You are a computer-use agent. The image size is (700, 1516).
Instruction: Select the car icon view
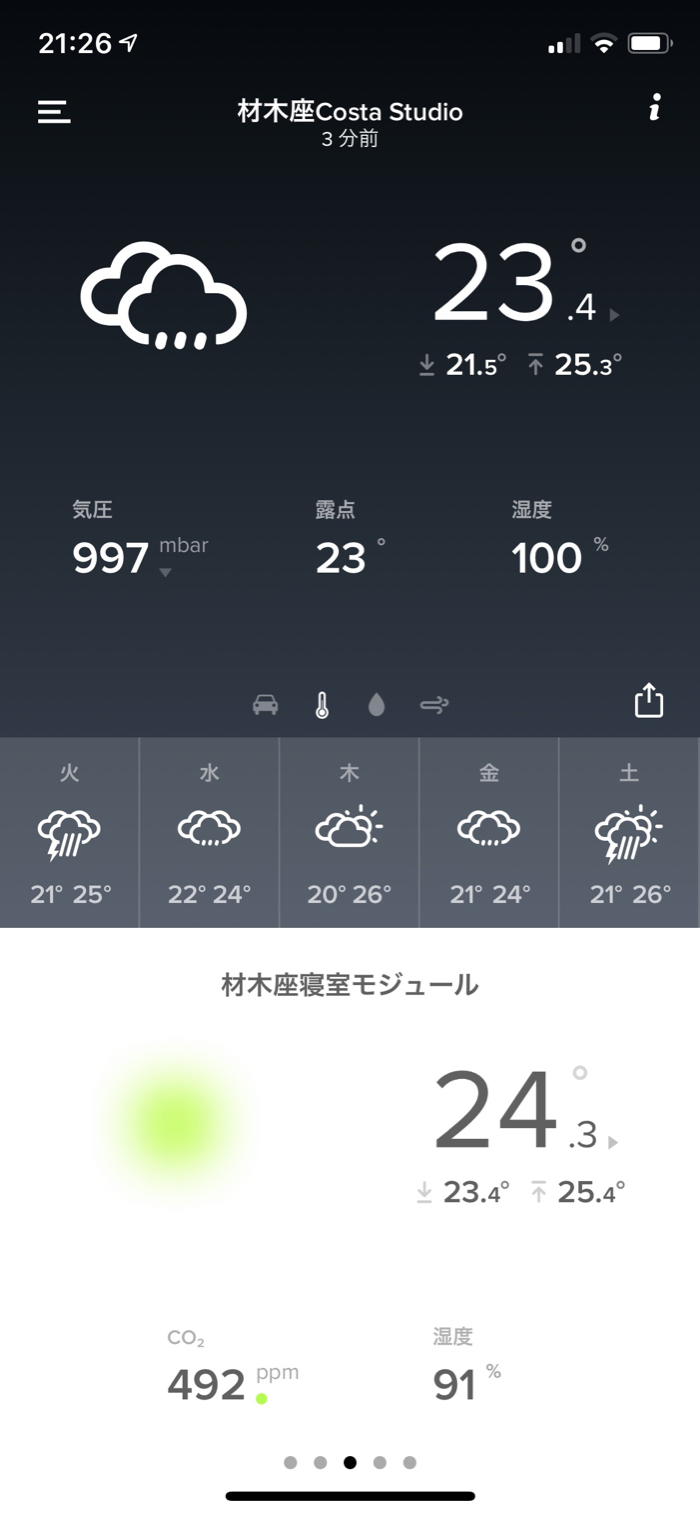point(265,705)
